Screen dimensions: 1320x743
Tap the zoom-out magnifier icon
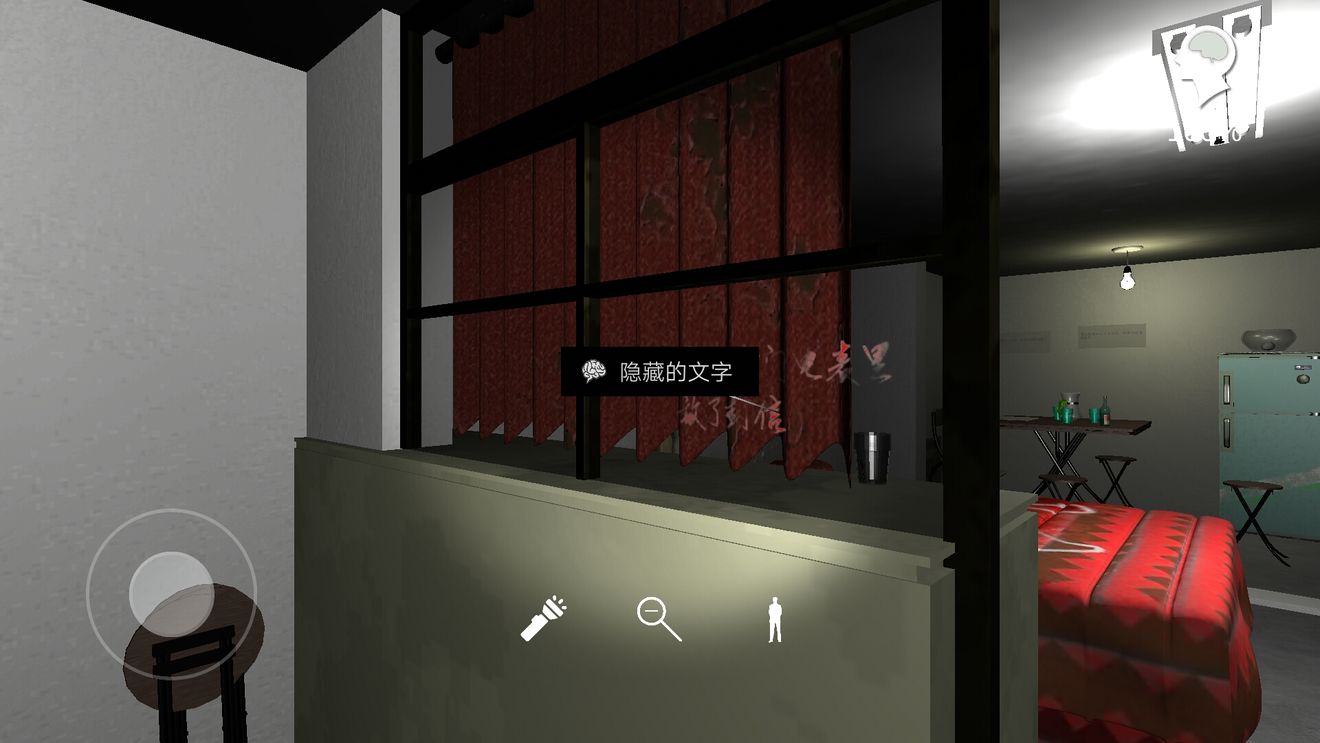coord(659,619)
